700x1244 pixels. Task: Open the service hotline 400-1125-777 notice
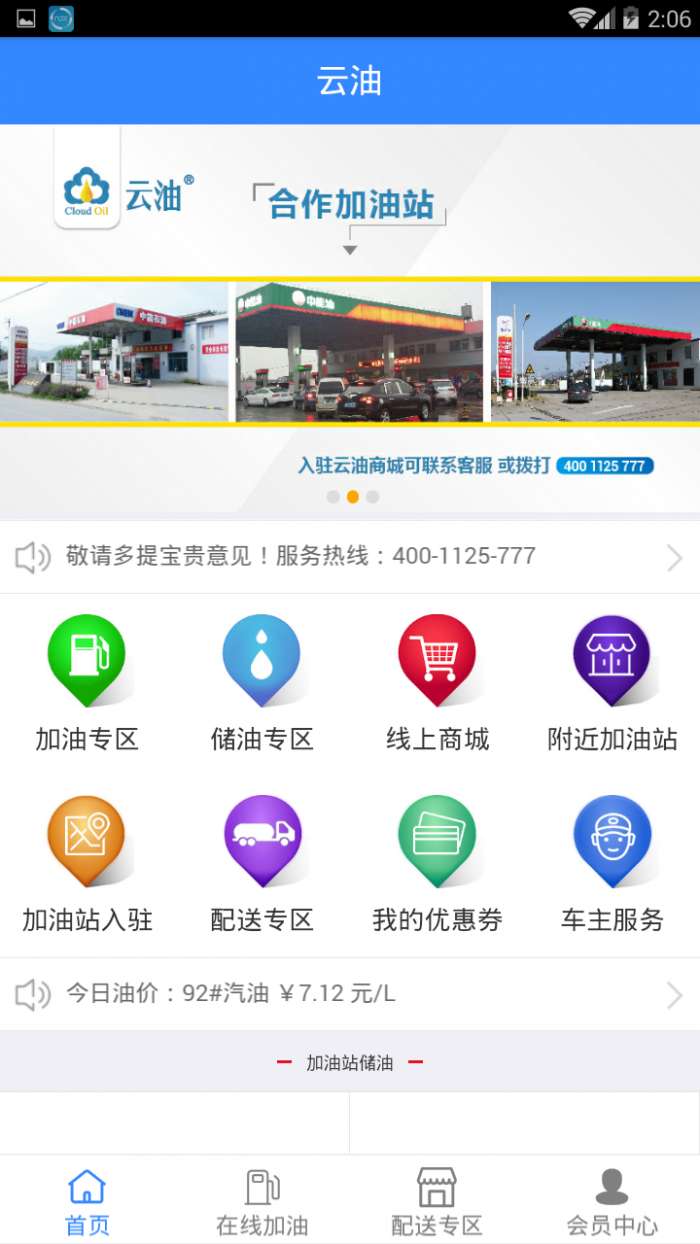click(350, 557)
